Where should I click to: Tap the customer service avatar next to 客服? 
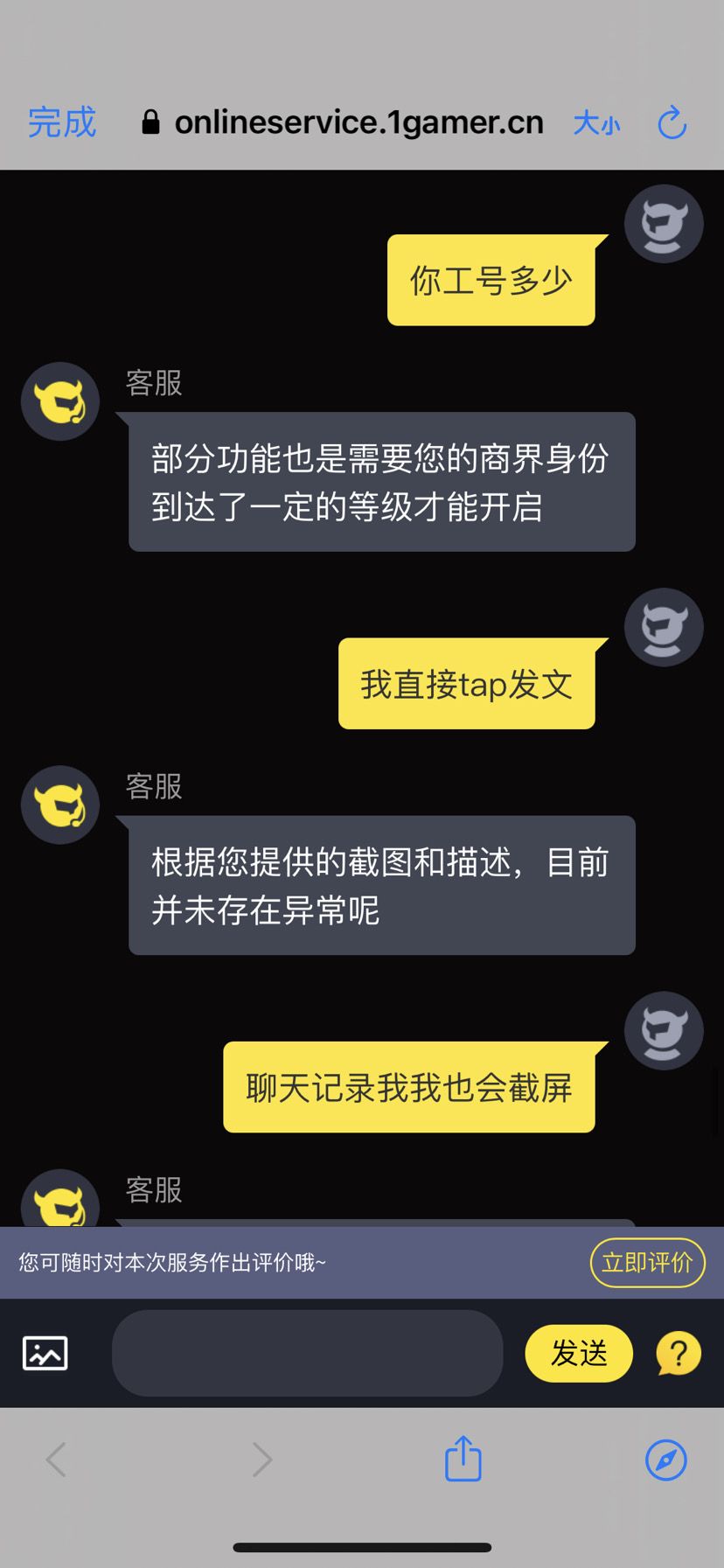59,401
